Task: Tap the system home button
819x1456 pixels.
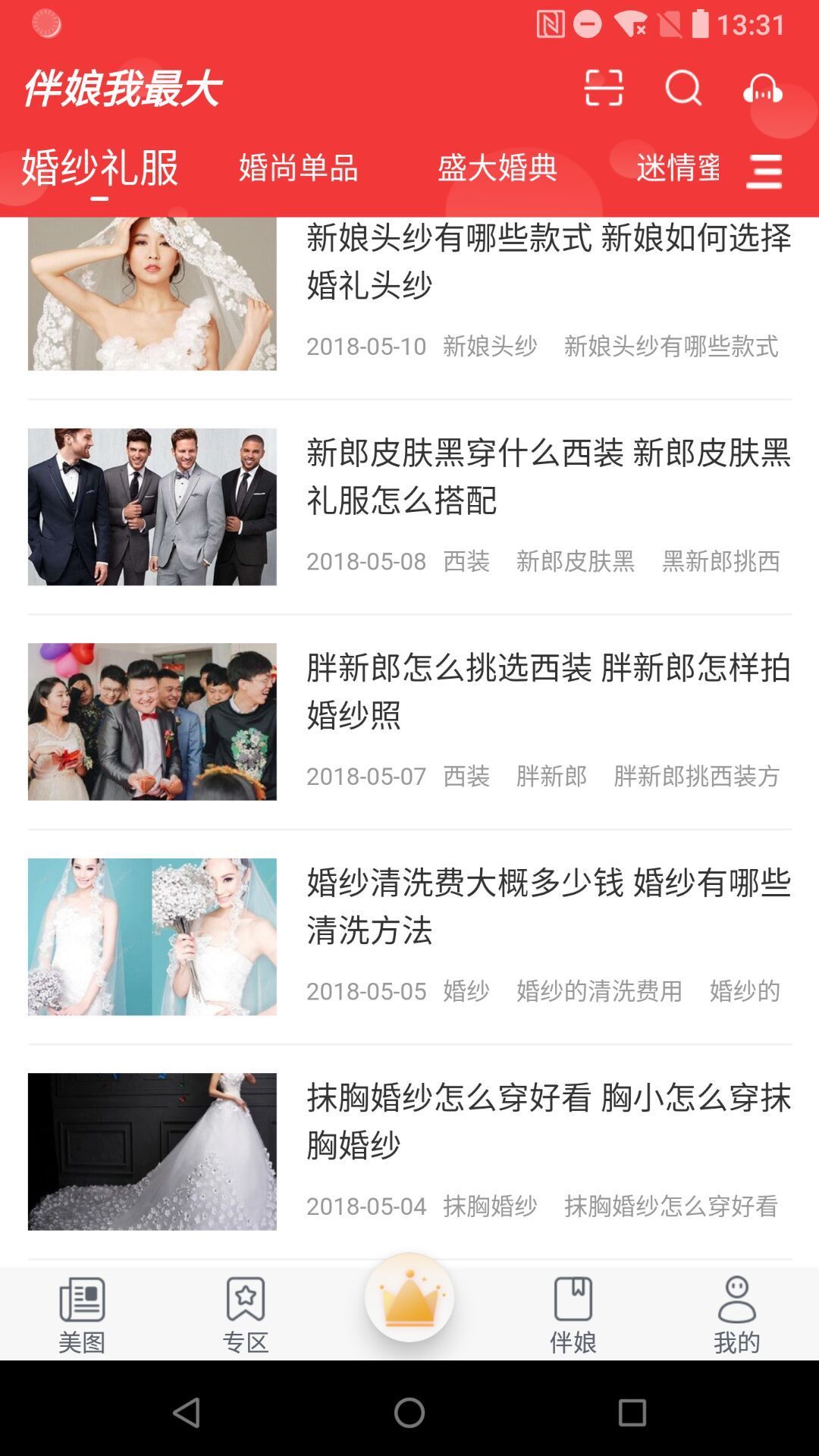Action: (x=409, y=1412)
